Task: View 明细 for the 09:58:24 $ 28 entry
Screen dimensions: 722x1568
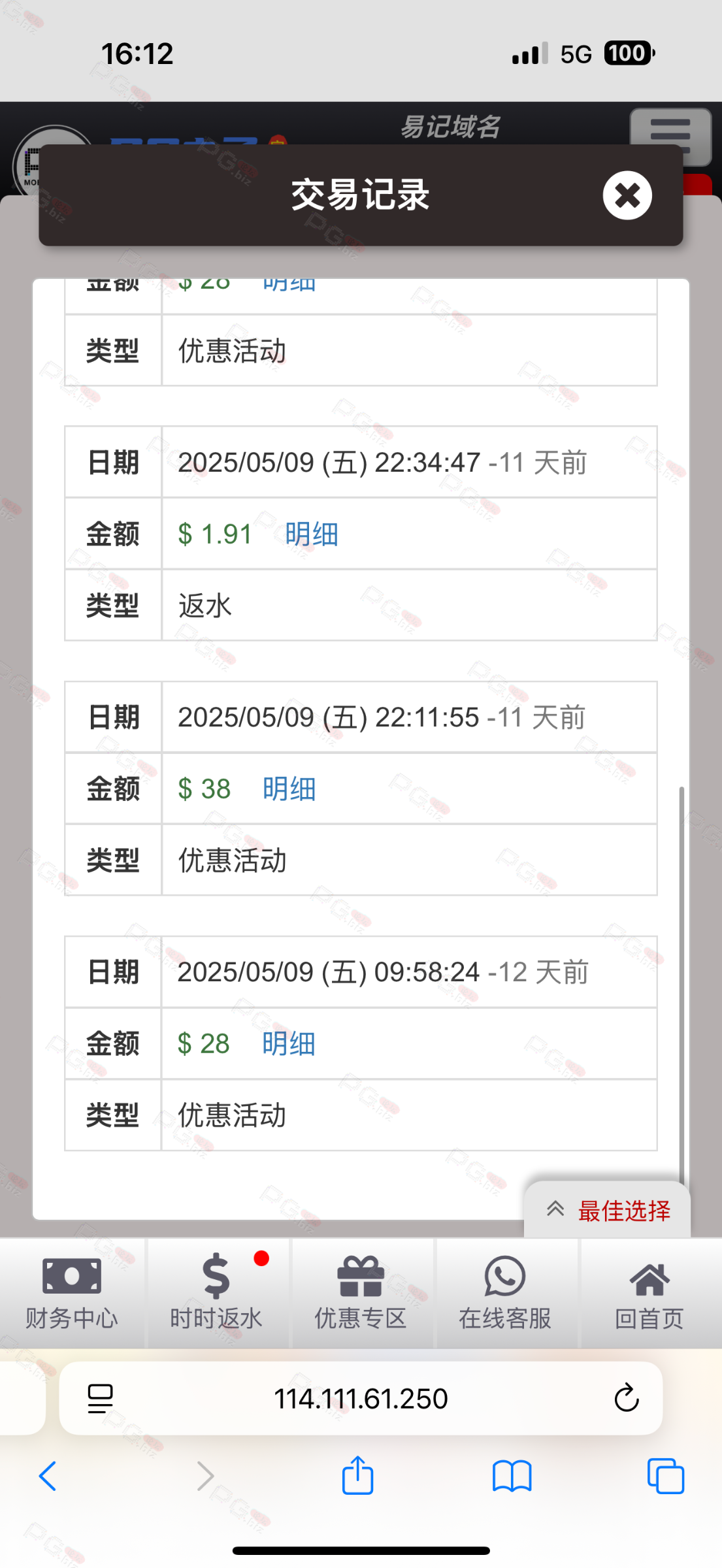Action: point(289,1043)
